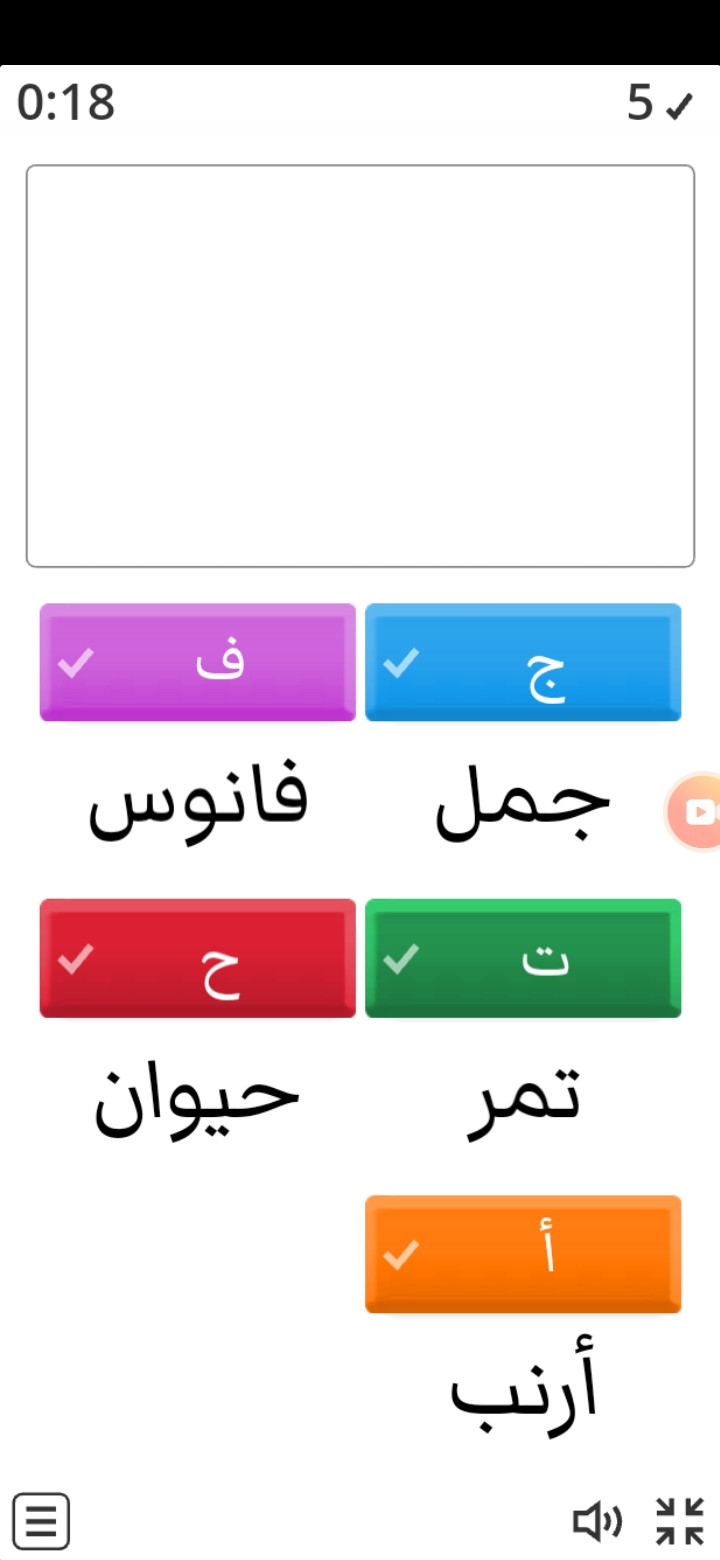Choose the red ح answer button
The width and height of the screenshot is (720, 1560).
pos(197,958)
